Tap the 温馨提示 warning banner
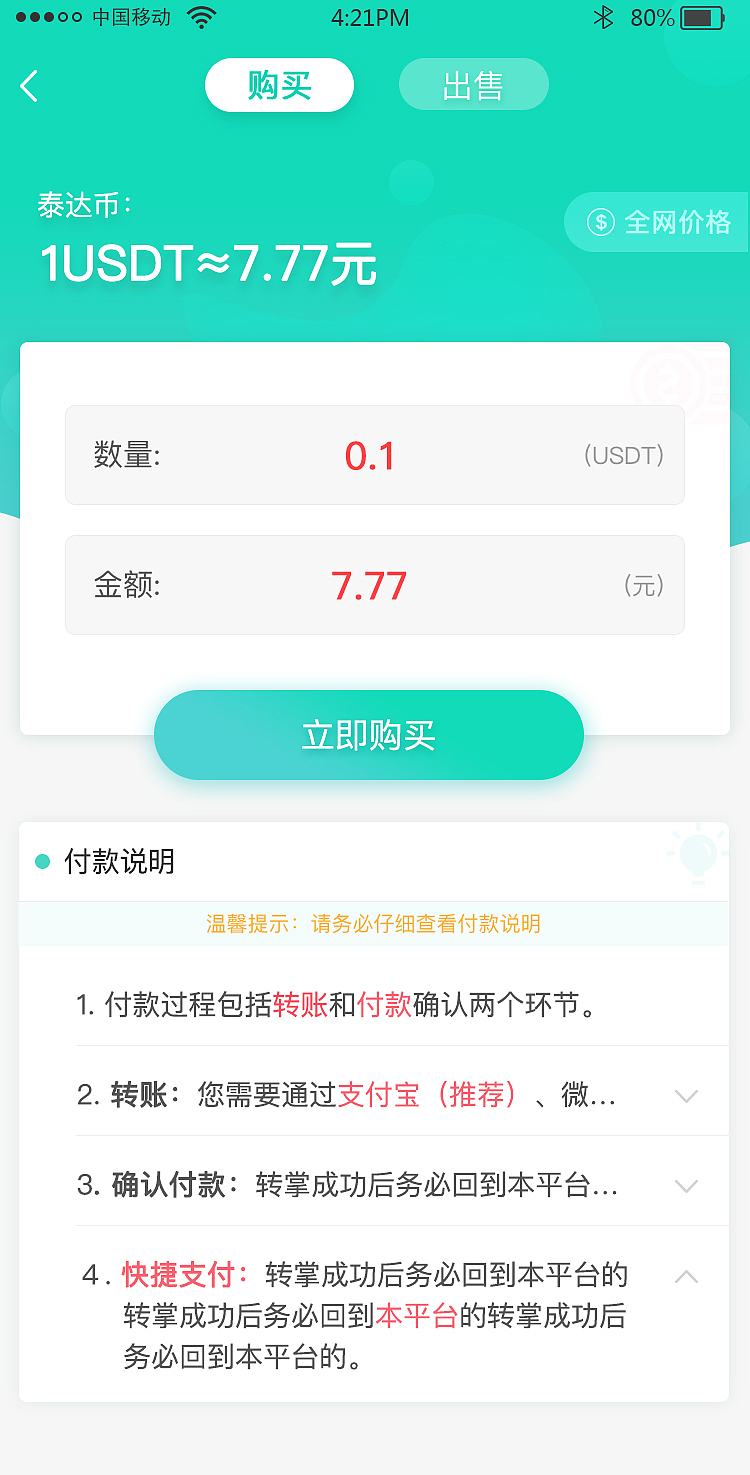 (x=375, y=925)
